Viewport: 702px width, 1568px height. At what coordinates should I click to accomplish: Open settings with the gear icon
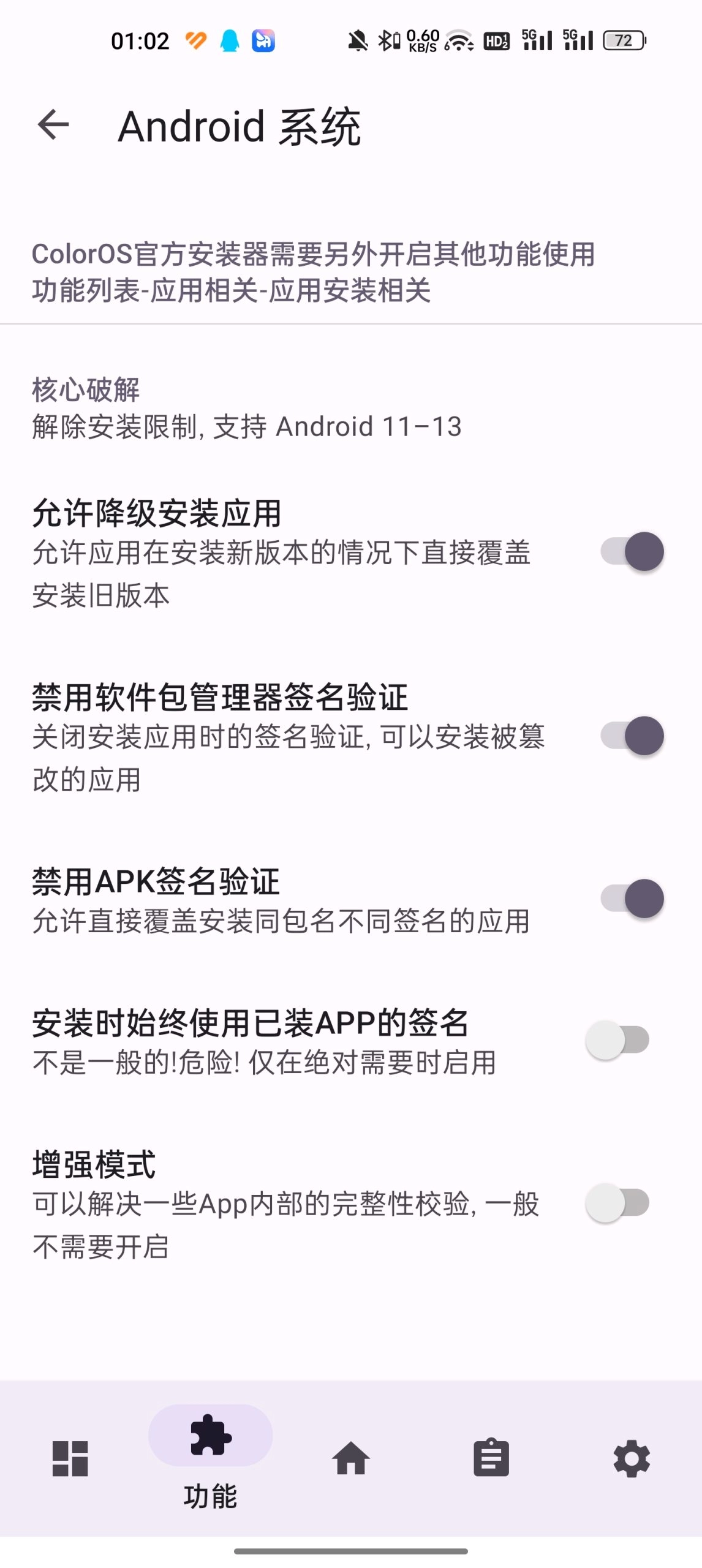click(632, 1460)
